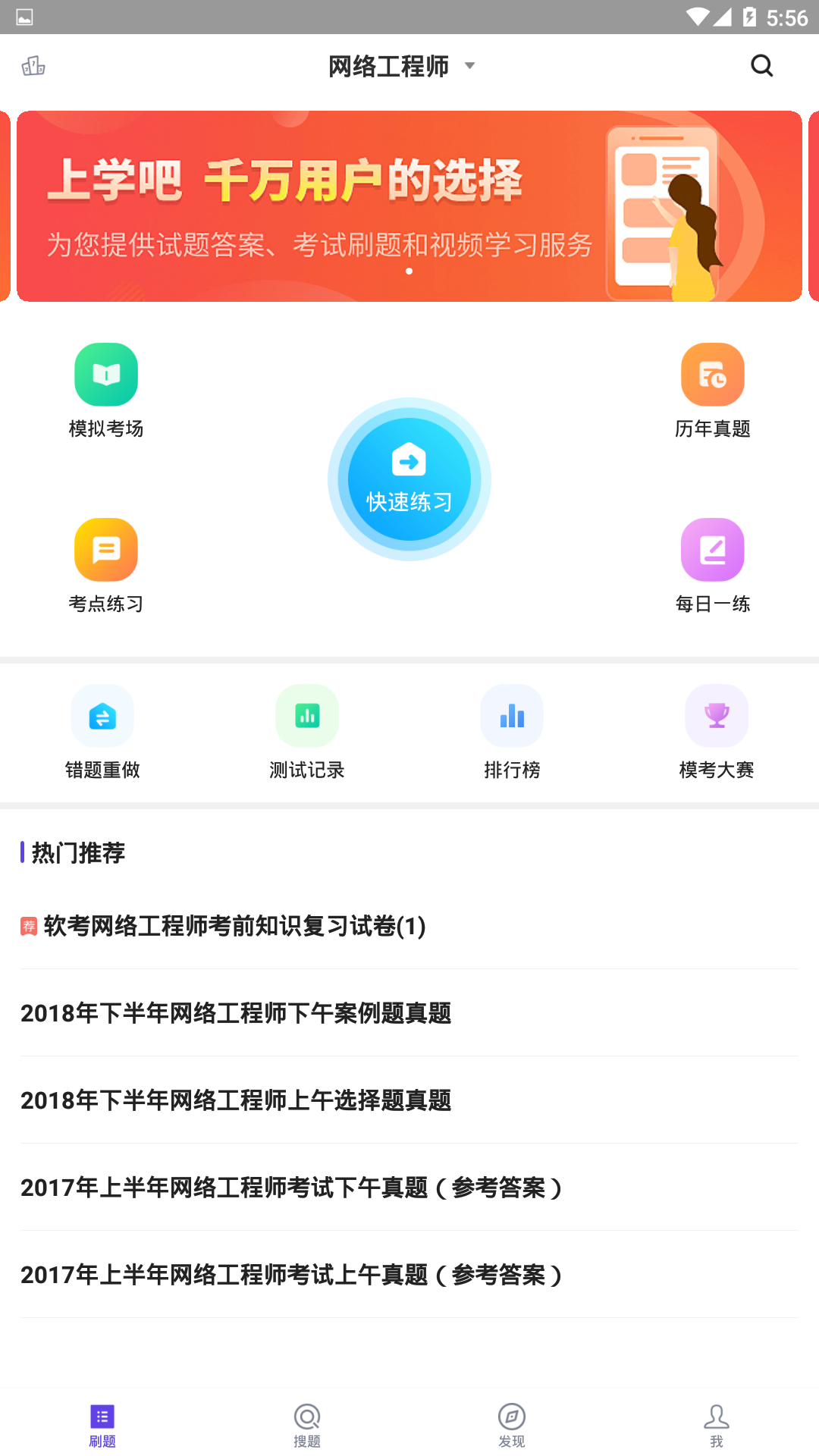Open 2017年上半年网络工程师考试下午真题

coord(292,1188)
